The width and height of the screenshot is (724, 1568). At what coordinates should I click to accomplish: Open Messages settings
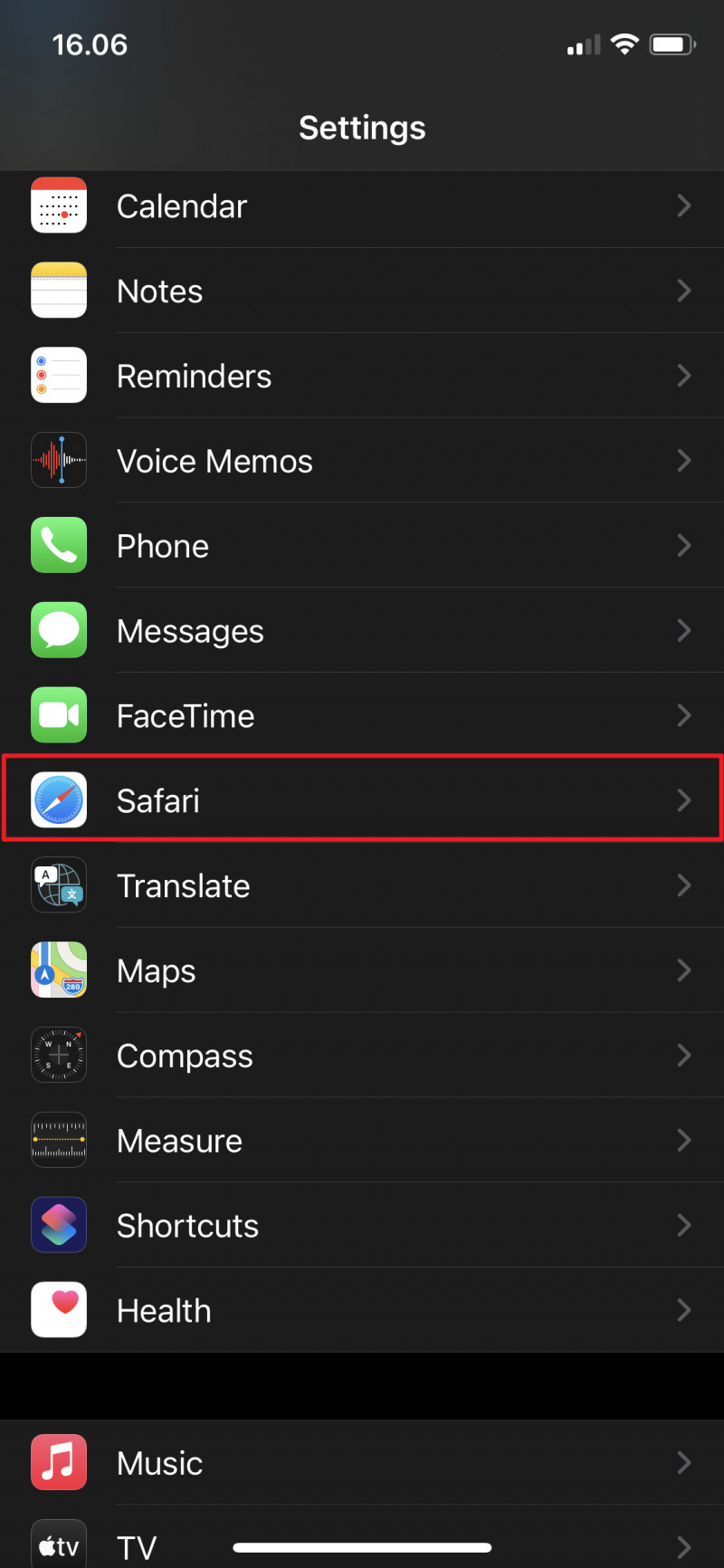click(x=362, y=631)
